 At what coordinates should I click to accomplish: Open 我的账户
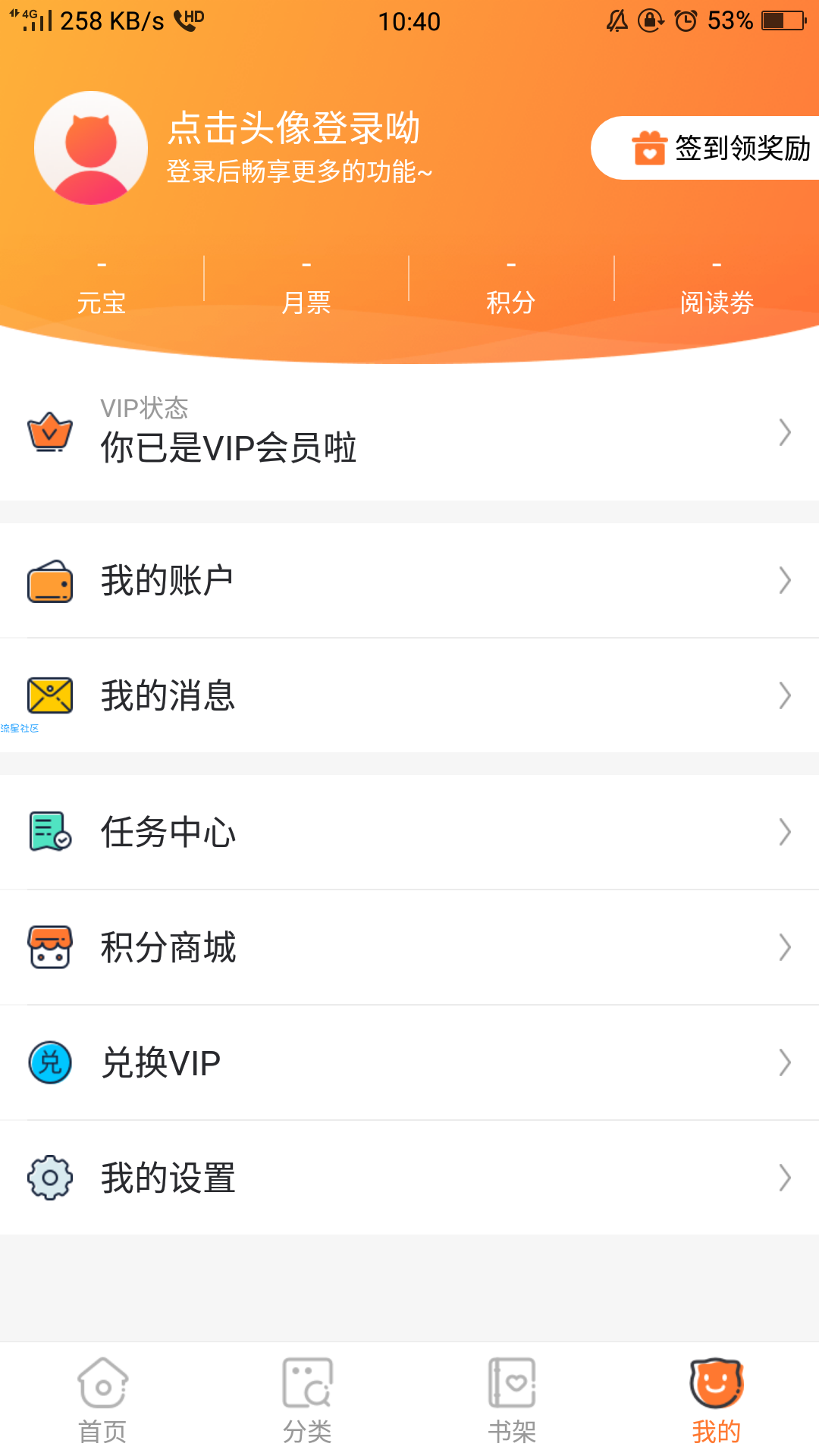[x=409, y=580]
